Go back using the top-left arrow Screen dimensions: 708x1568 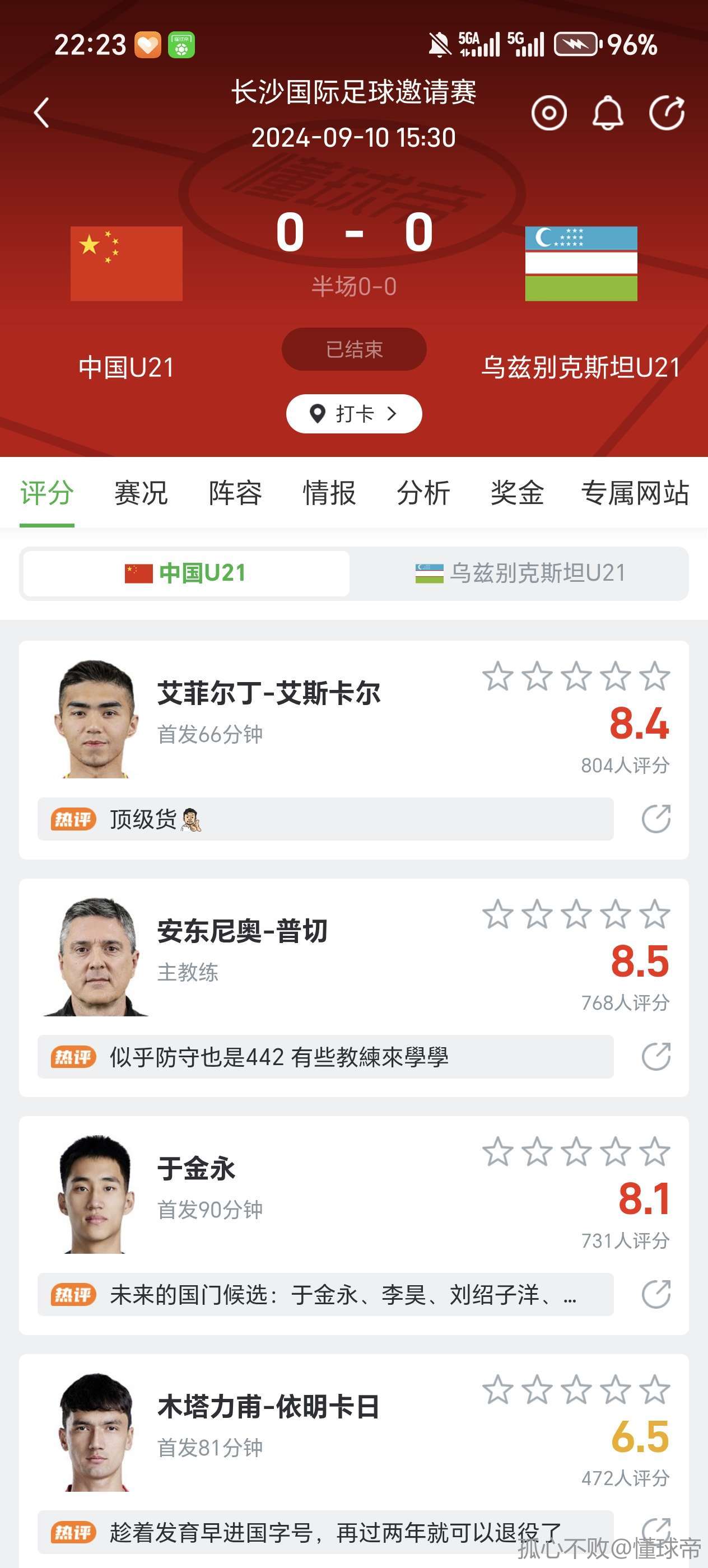41,113
